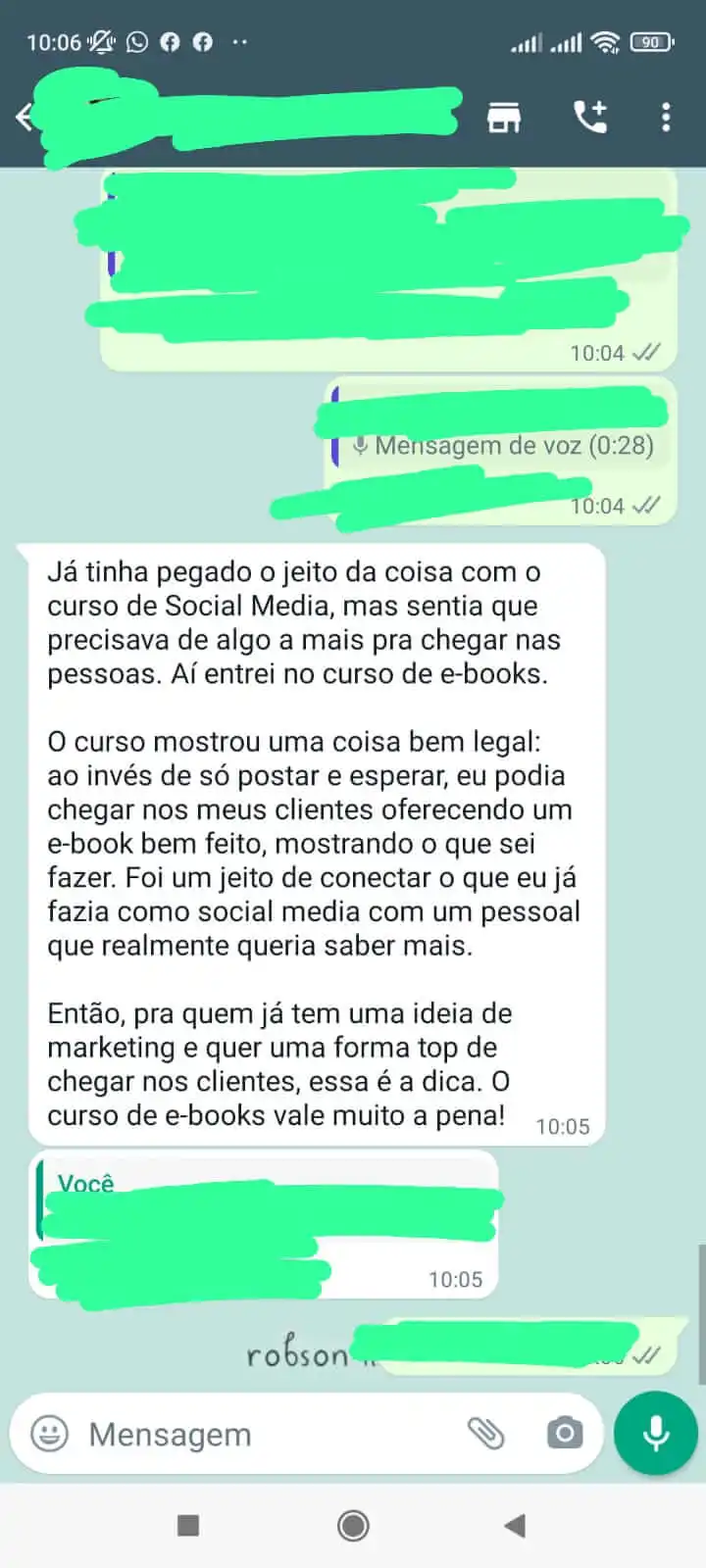Tap the Mensagem text field

(x=265, y=1435)
